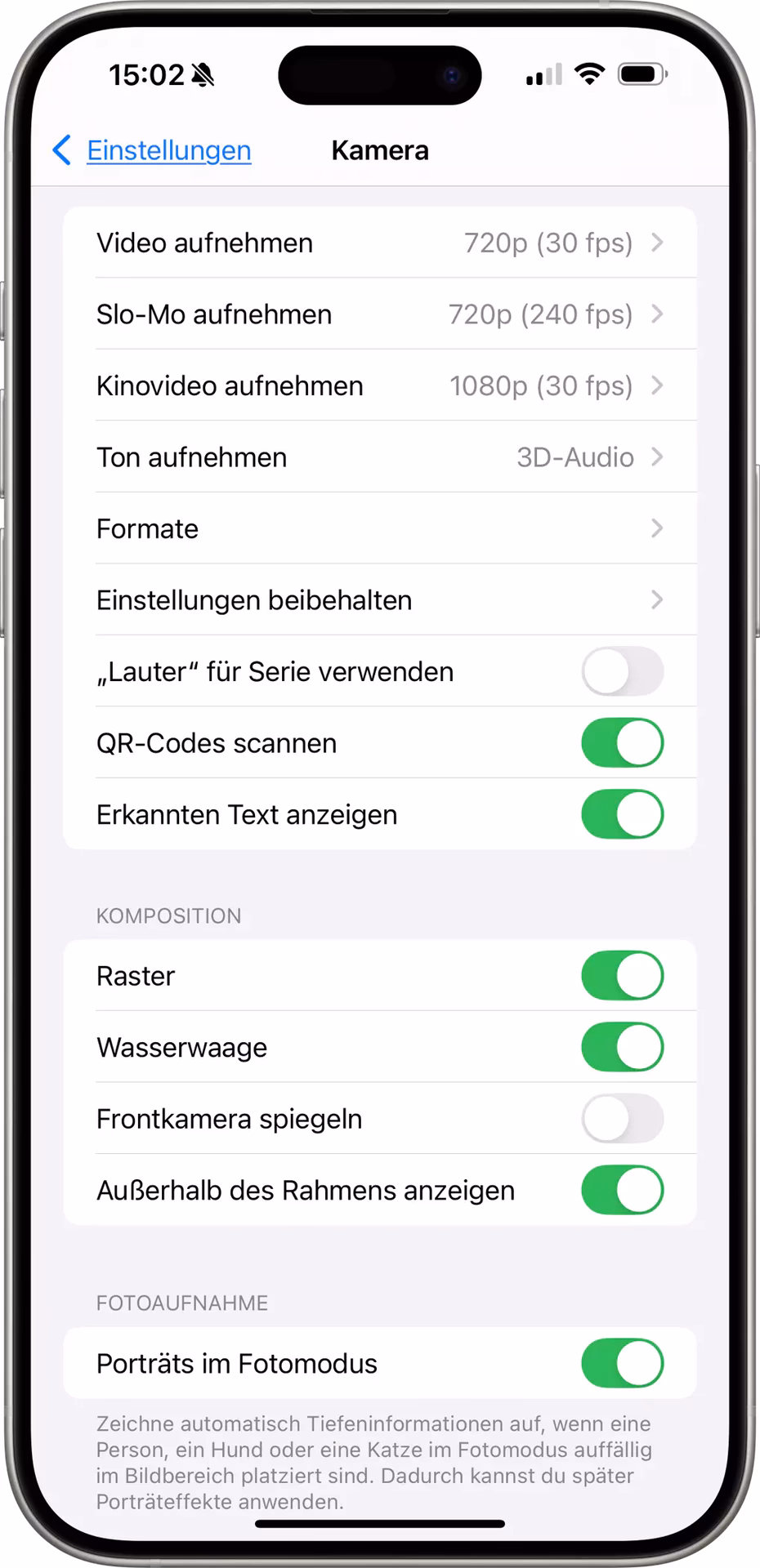The height and width of the screenshot is (1568, 760).
Task: Disable the Wasserwaage switch
Action: point(622,1047)
